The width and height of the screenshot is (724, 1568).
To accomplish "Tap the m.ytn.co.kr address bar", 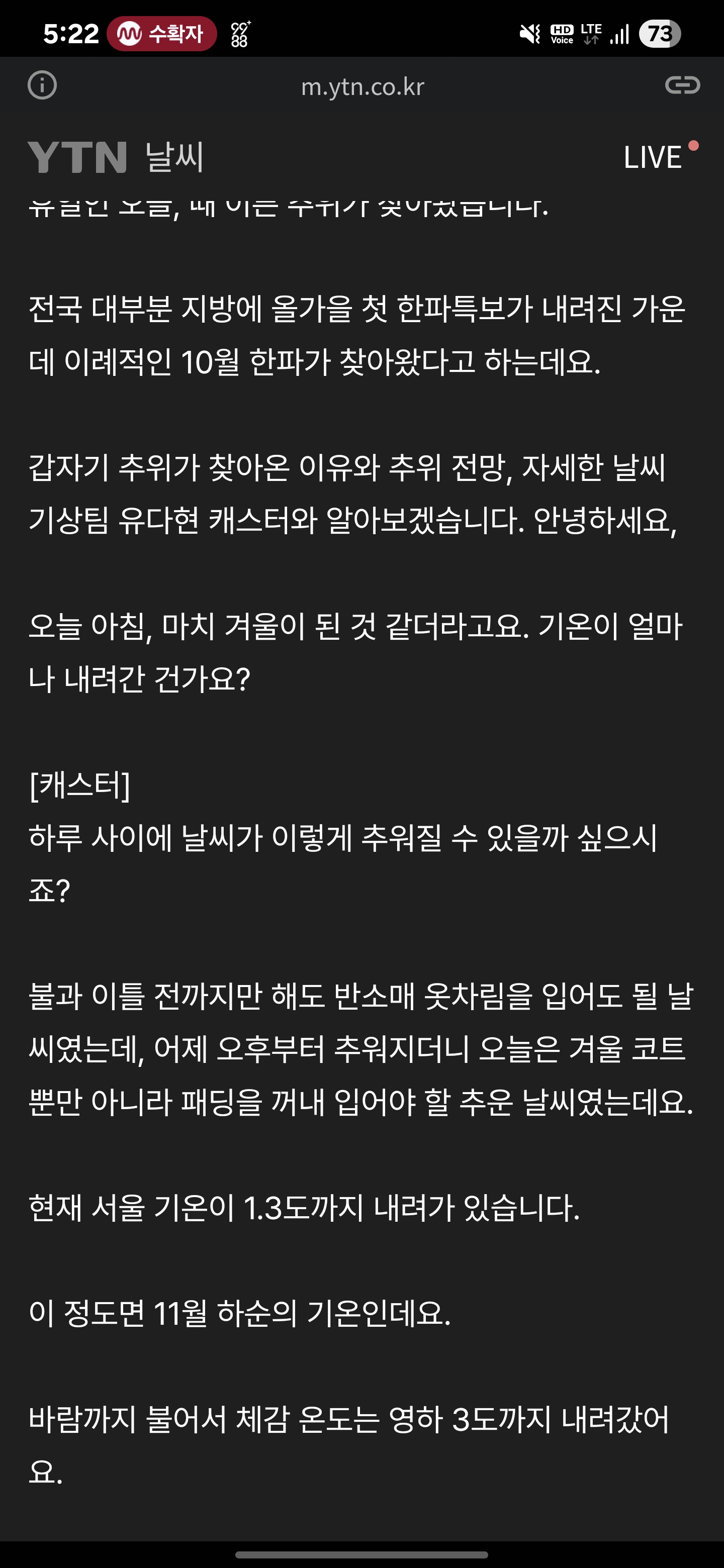I will point(363,86).
